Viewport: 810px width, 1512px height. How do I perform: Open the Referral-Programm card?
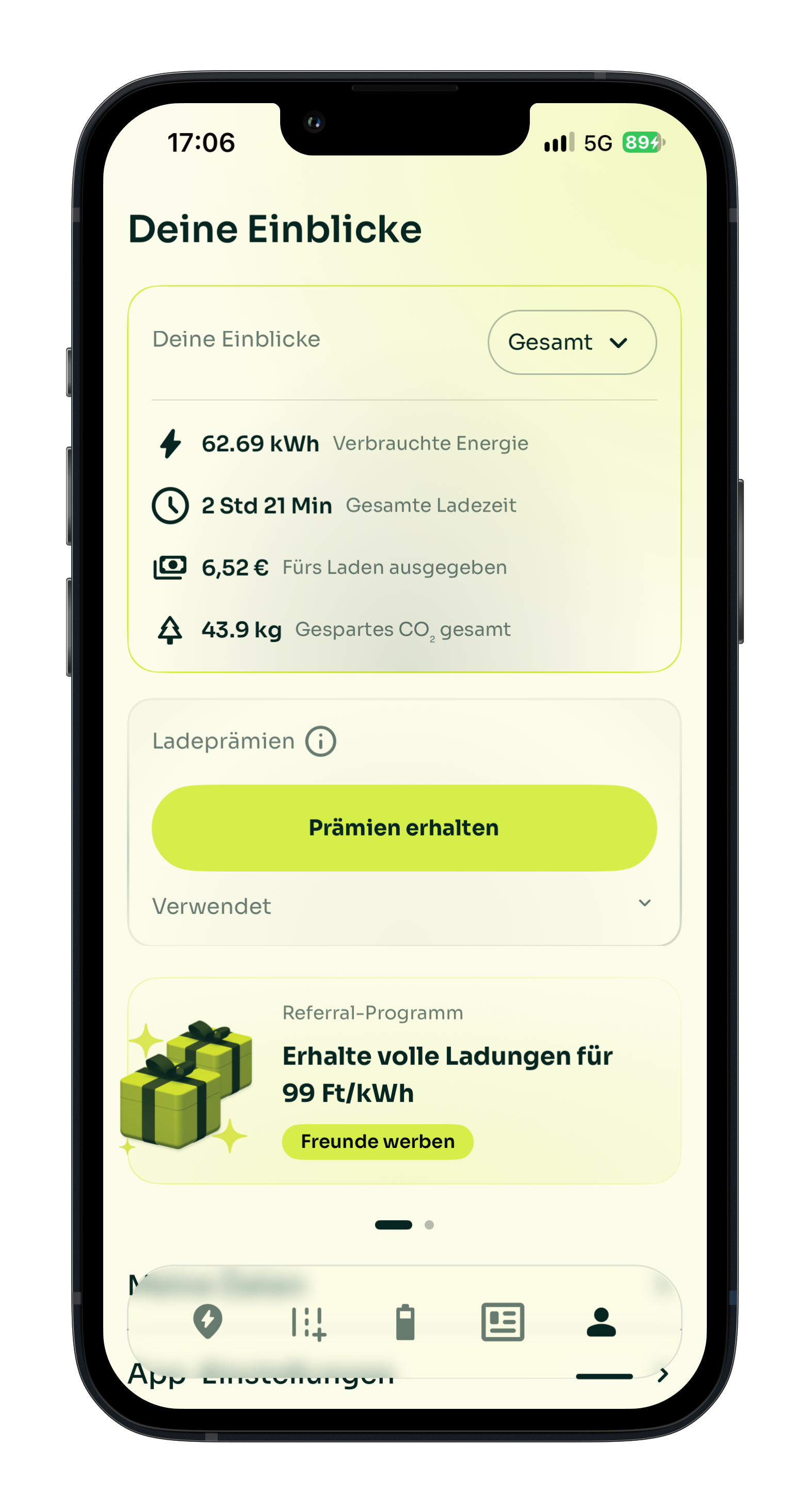tap(404, 1080)
